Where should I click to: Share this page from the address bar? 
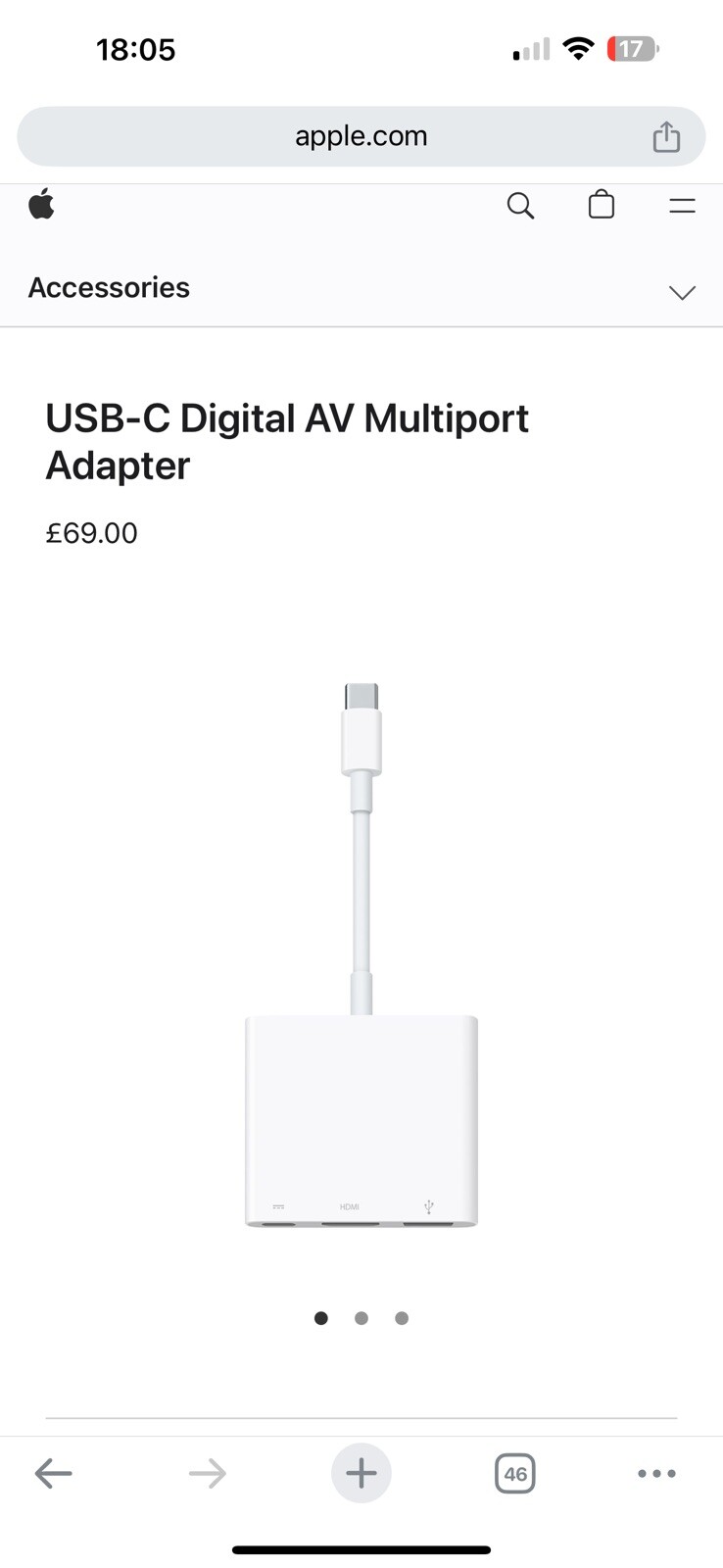click(x=666, y=136)
